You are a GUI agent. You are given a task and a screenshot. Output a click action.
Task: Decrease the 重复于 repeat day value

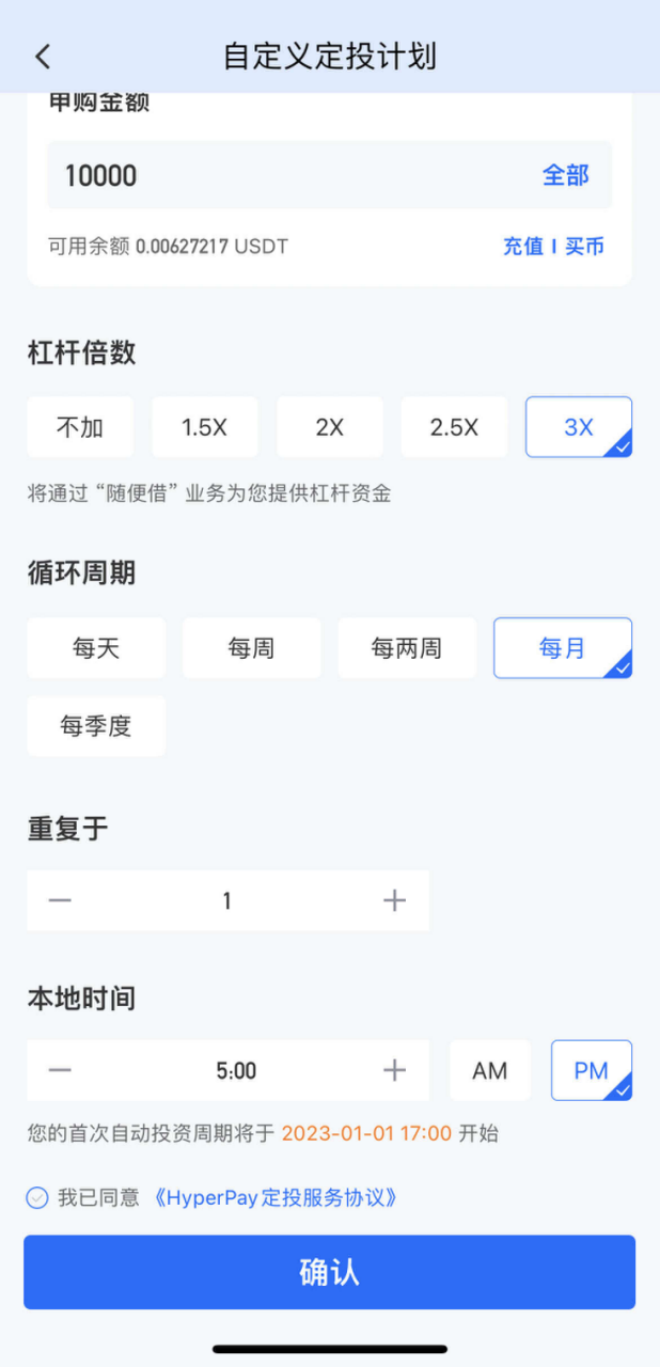point(60,901)
